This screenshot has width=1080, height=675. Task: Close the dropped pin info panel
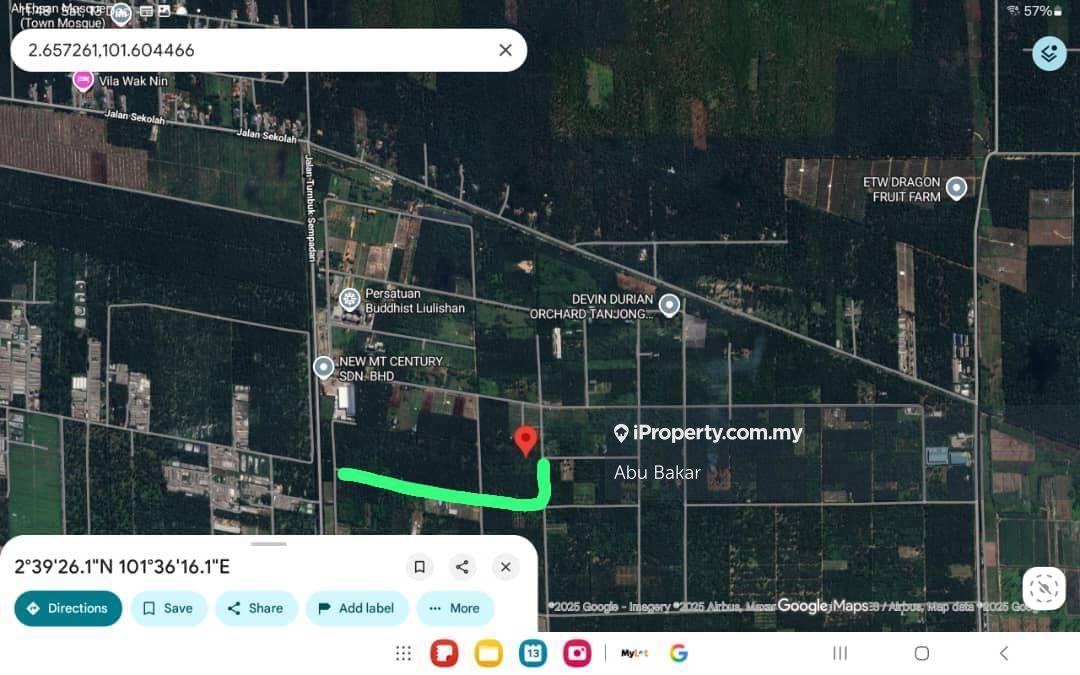tap(506, 567)
